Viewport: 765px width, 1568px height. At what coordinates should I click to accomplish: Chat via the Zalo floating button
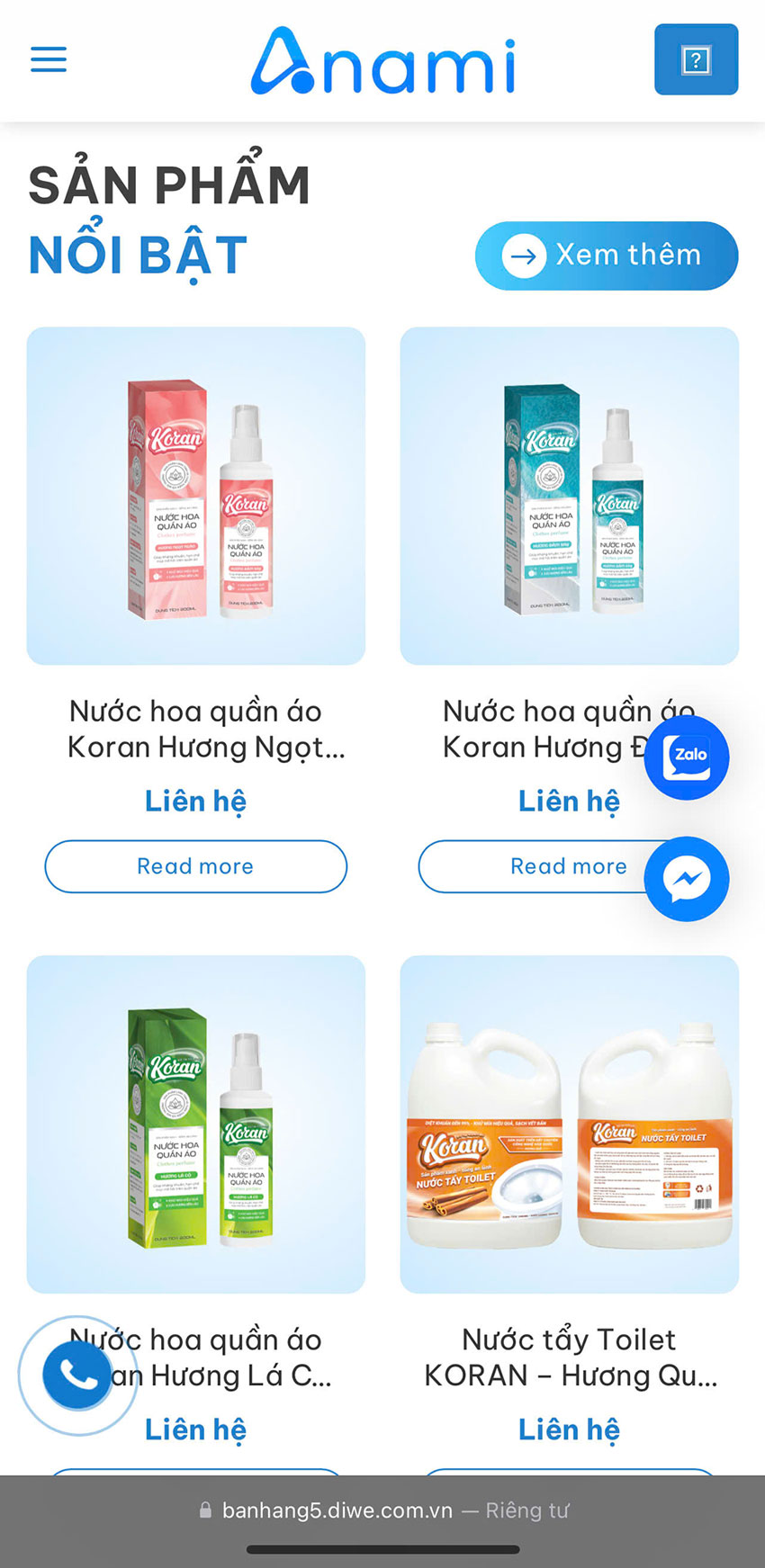click(687, 757)
